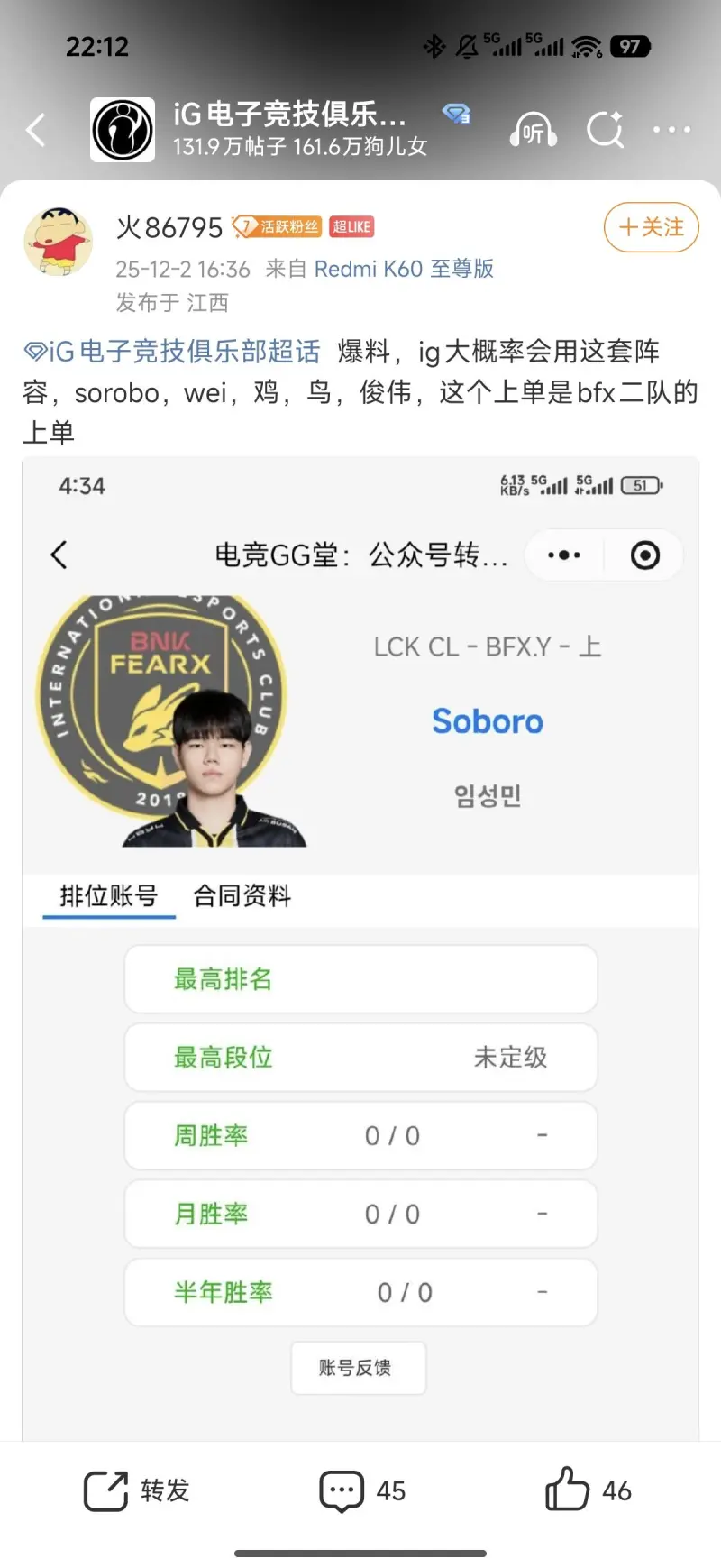The height and width of the screenshot is (1568, 721).
Task: Open the 45 comments
Action: 361,1490
